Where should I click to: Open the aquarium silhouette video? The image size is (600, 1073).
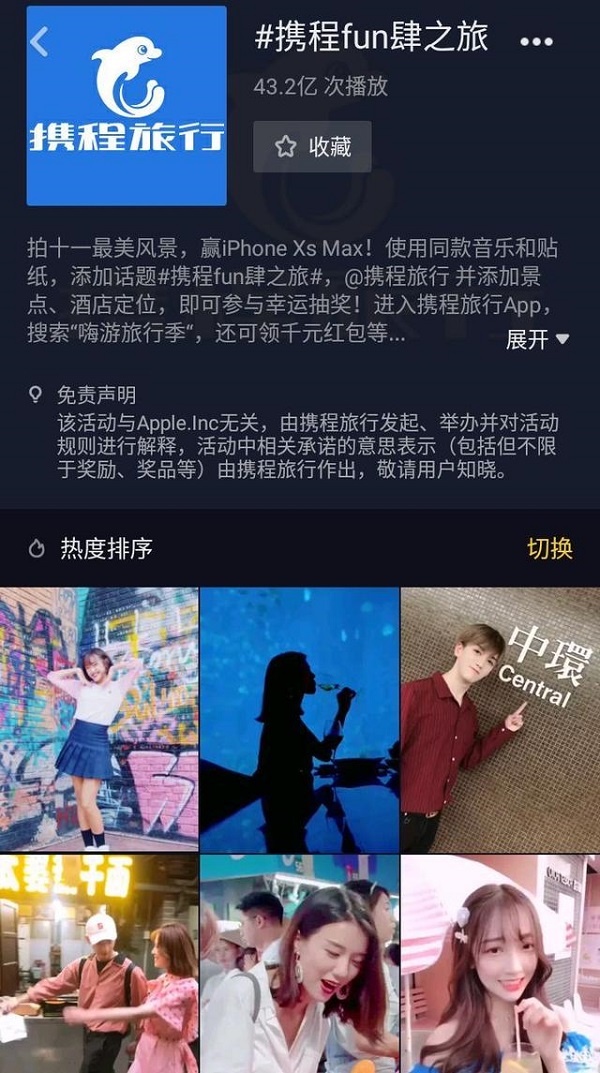click(299, 718)
